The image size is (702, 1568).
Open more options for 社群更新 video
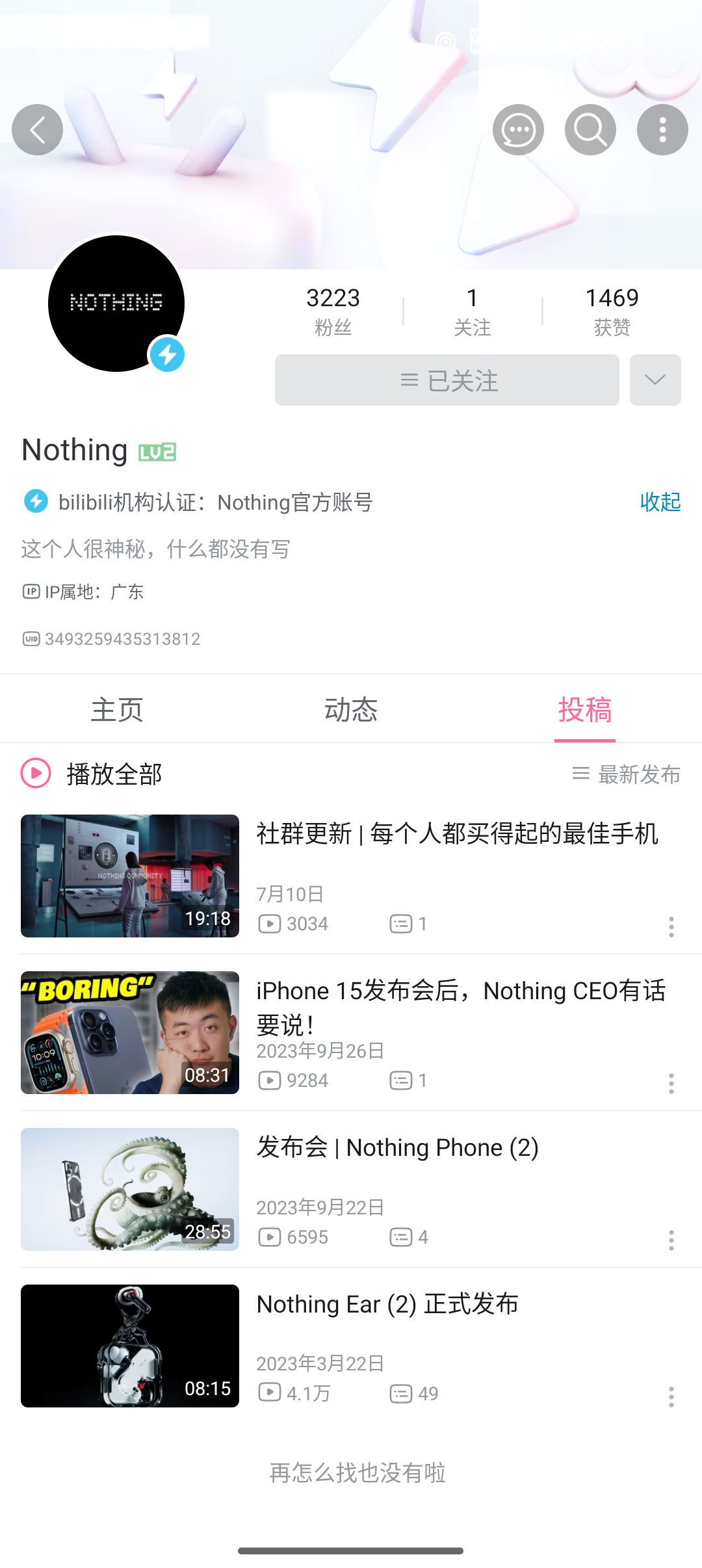[671, 927]
